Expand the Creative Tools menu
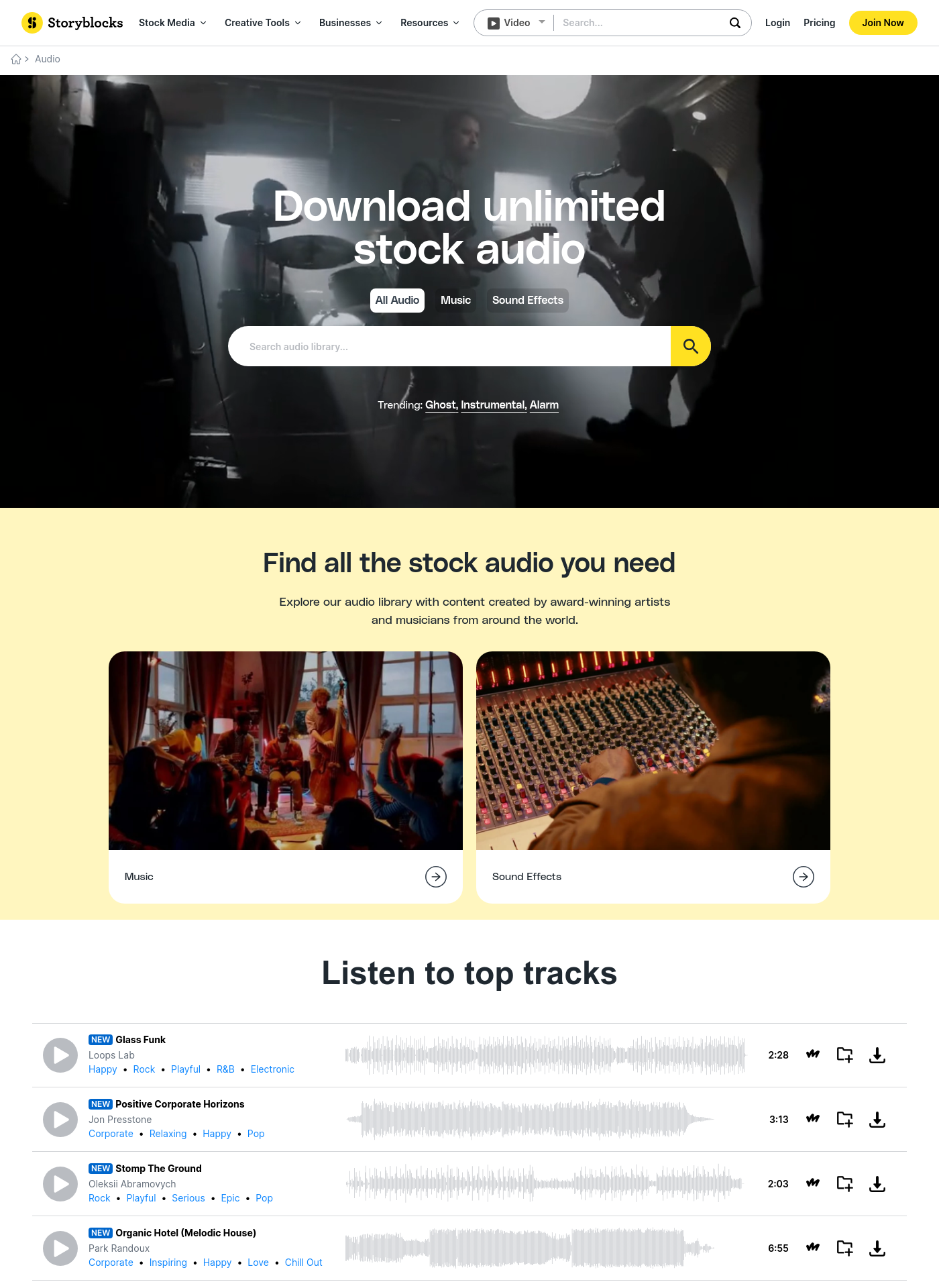 262,23
